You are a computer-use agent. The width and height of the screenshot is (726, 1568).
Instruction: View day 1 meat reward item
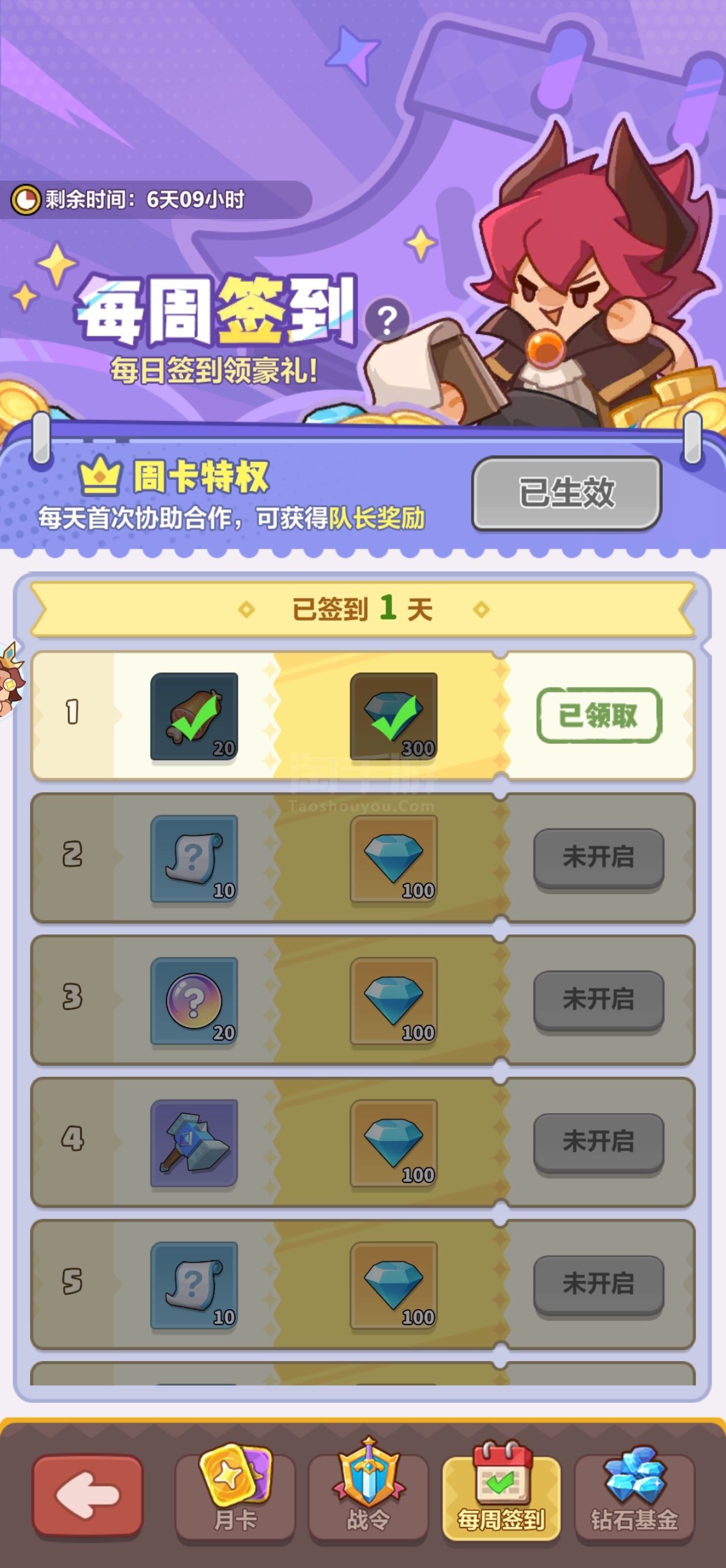[194, 717]
